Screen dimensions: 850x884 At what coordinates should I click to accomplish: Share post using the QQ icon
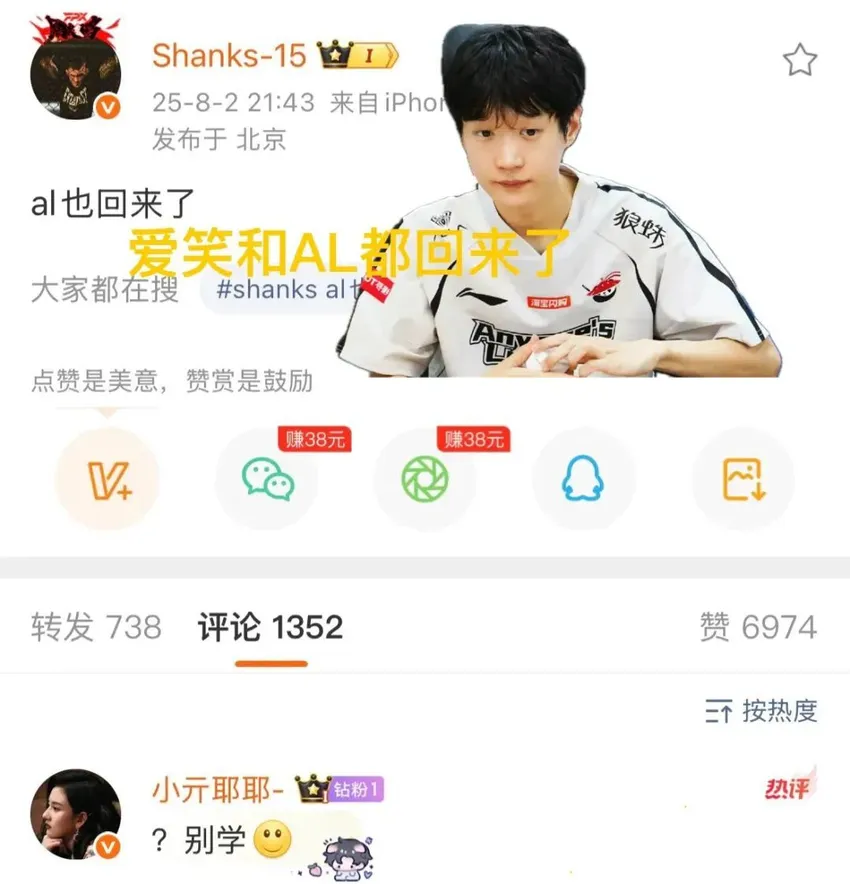point(583,478)
